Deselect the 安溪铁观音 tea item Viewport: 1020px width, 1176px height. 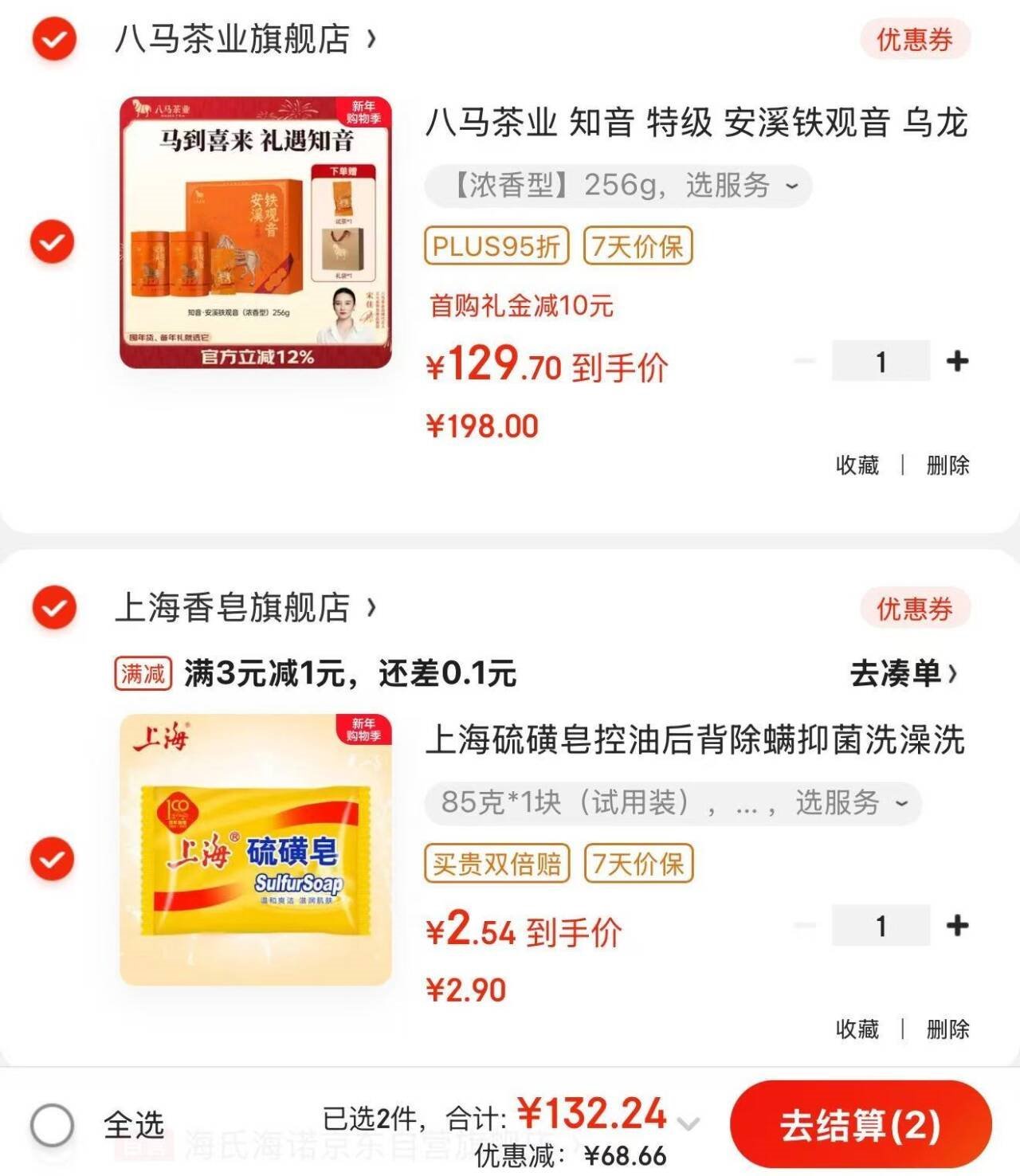pos(53,241)
